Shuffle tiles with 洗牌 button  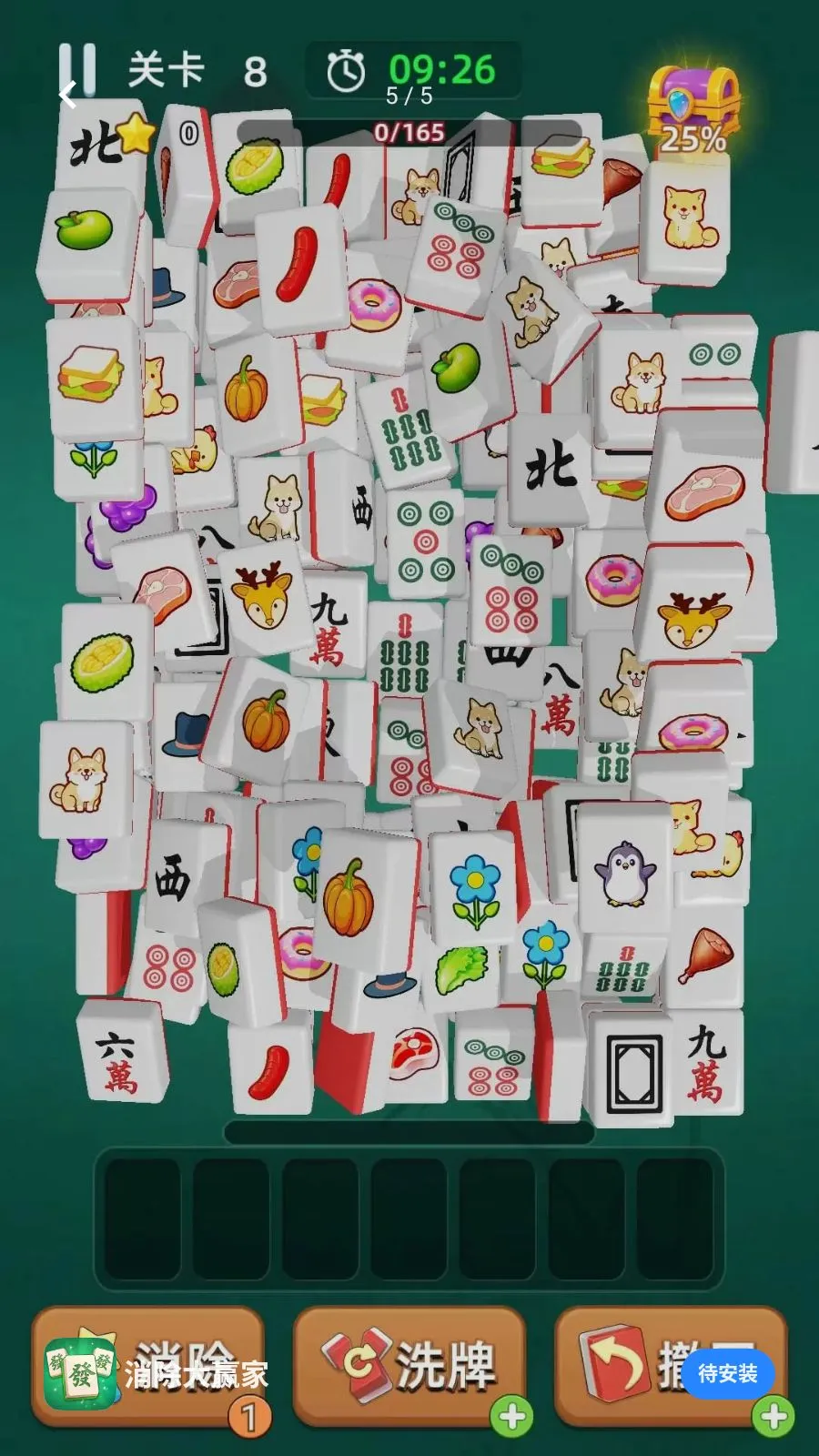409,1365
